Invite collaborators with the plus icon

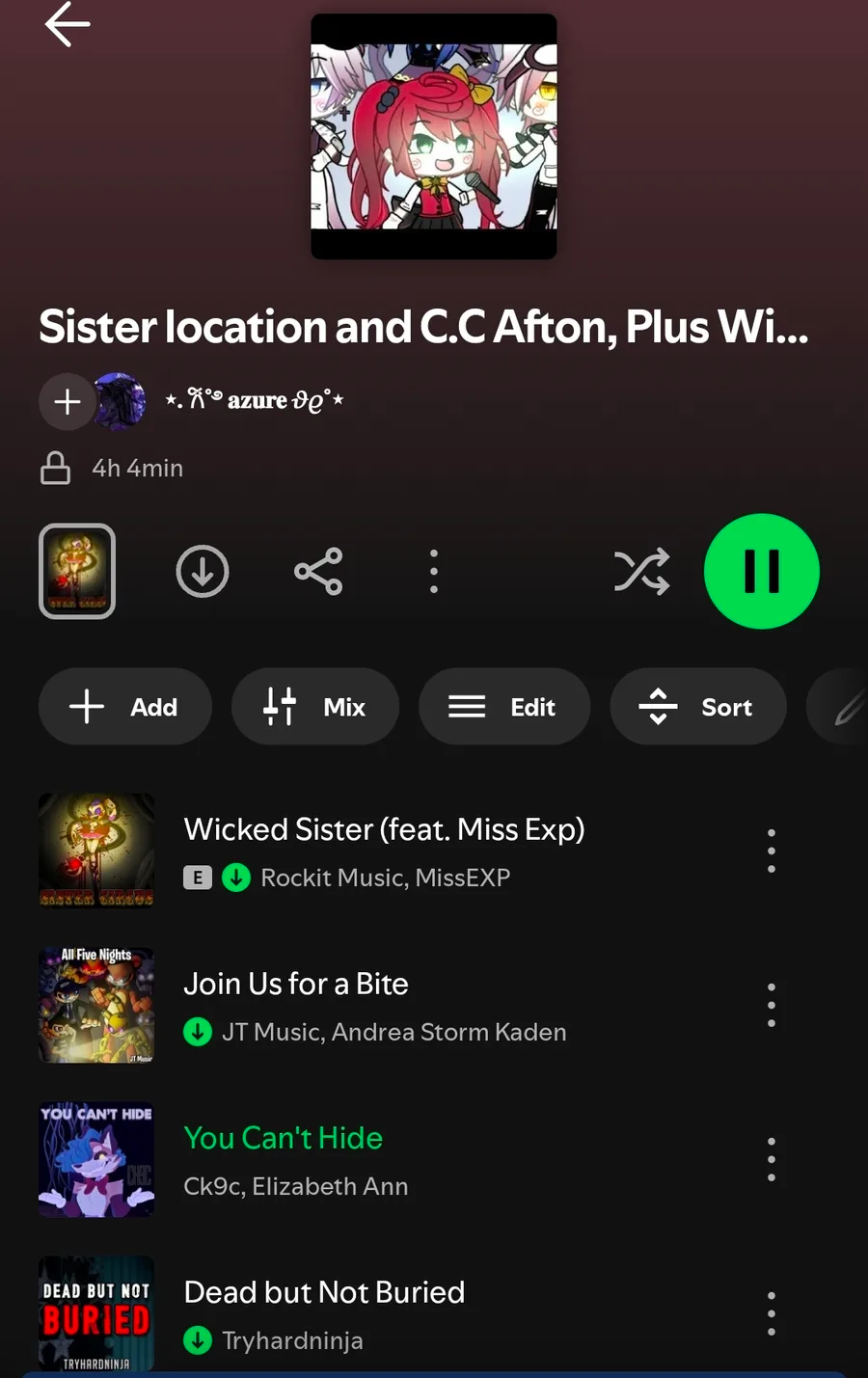(x=67, y=401)
